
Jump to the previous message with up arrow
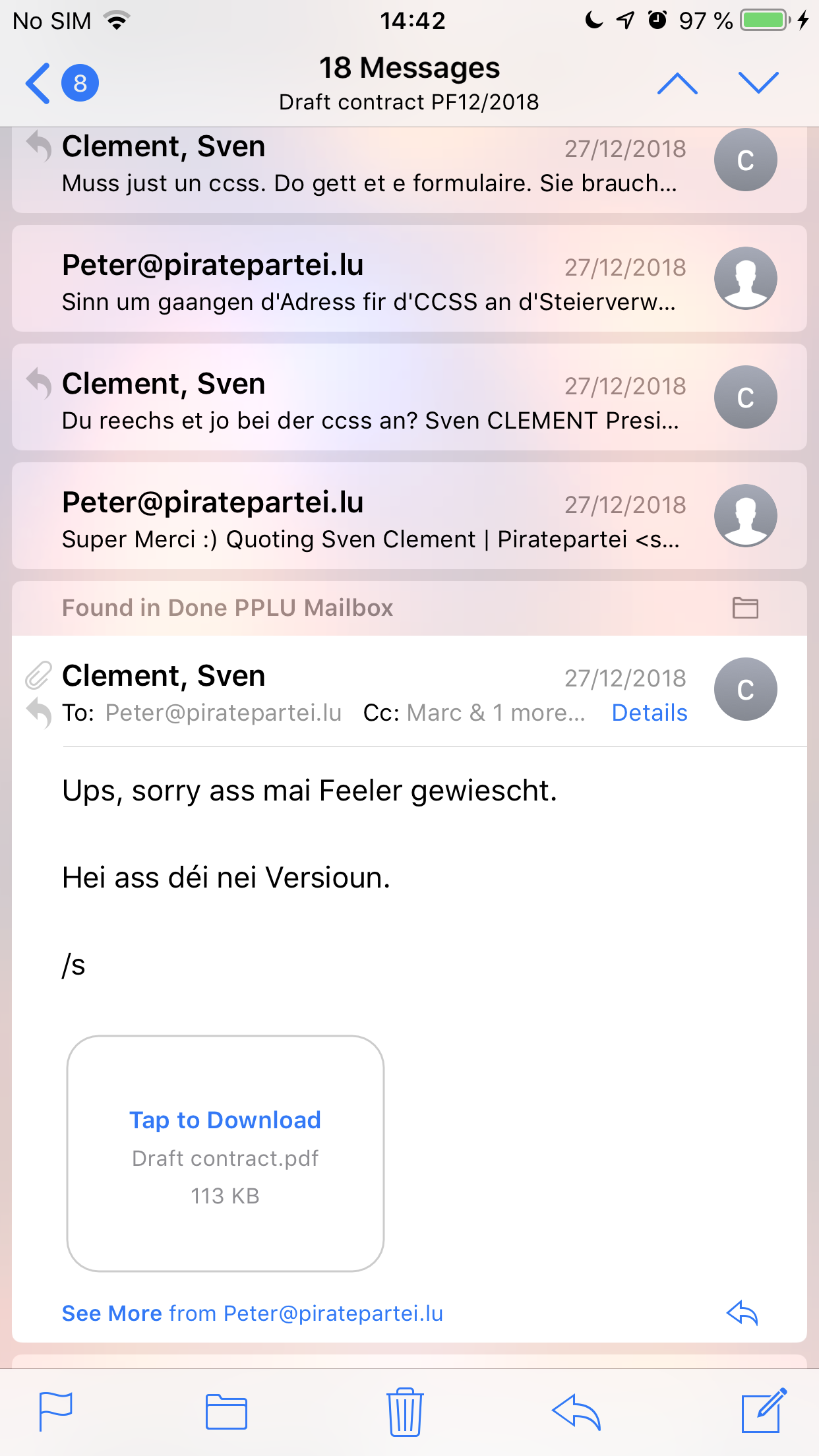[x=677, y=83]
